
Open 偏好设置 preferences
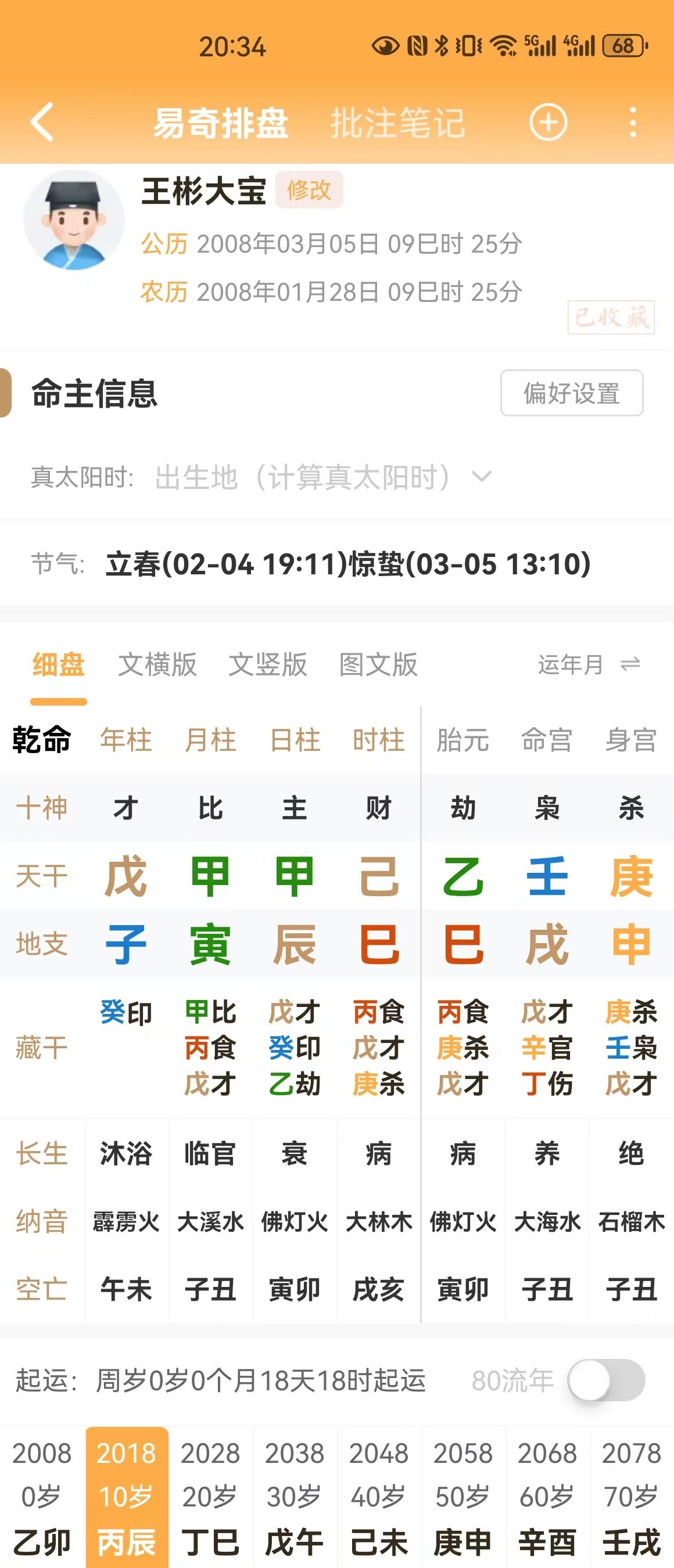(571, 393)
